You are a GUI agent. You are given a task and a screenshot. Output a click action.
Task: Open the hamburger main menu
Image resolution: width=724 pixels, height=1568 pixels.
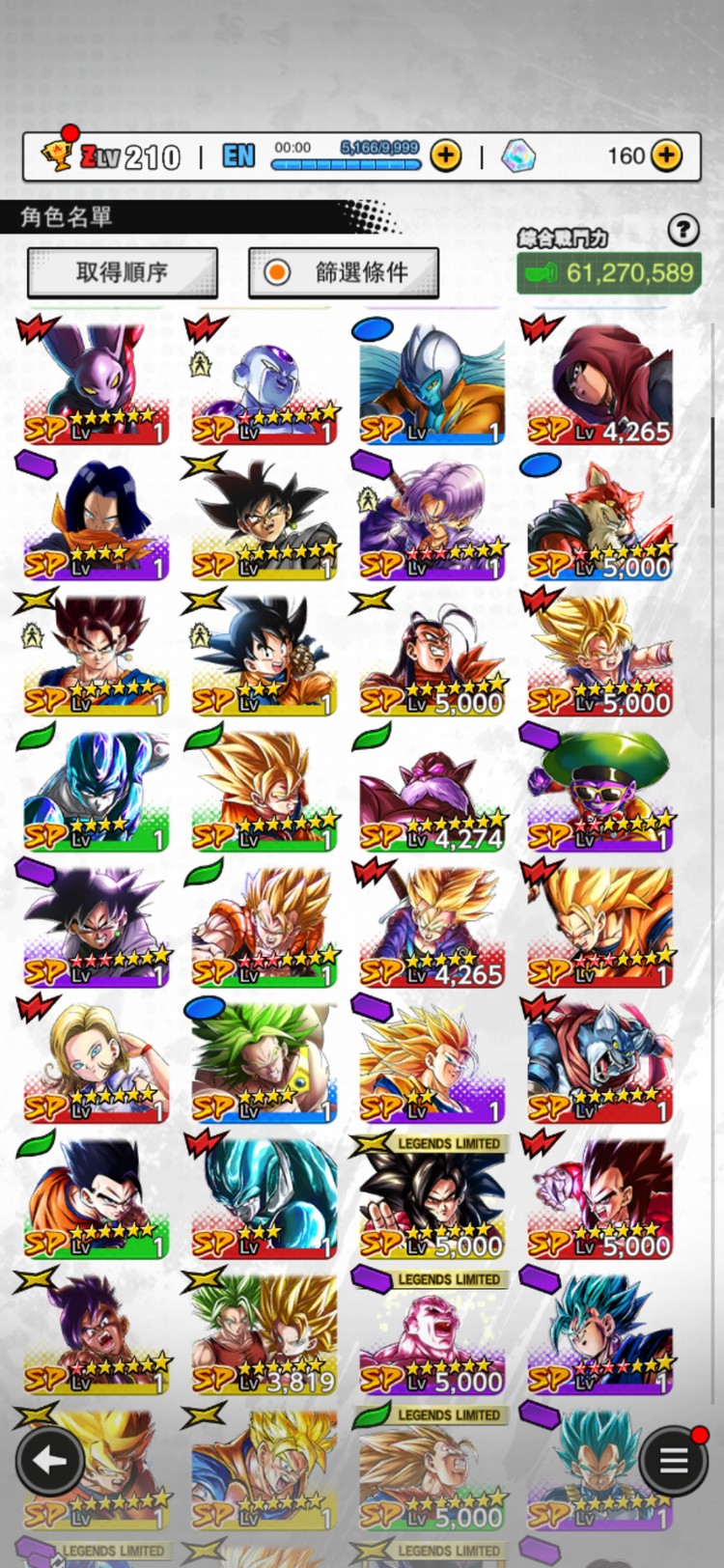coord(673,1461)
